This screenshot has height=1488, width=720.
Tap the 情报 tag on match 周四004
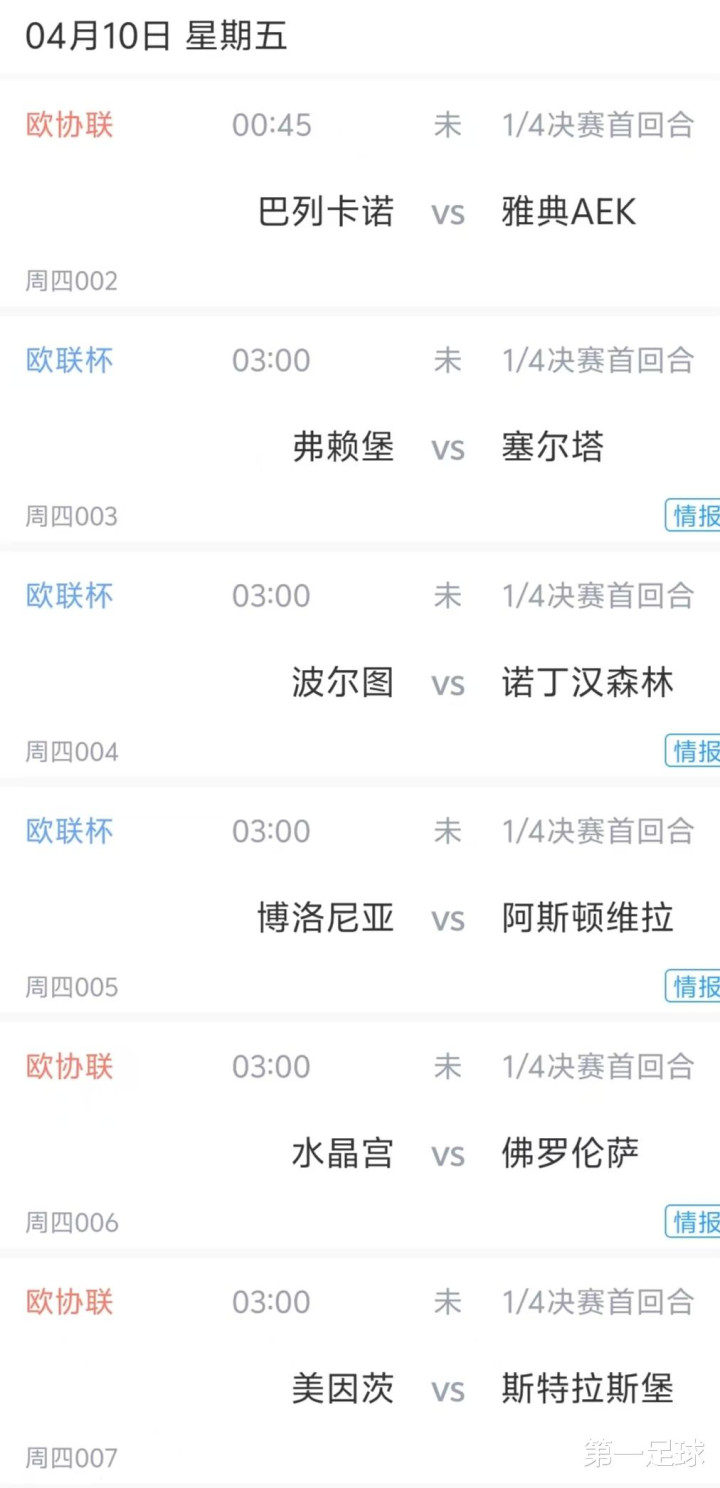point(693,750)
